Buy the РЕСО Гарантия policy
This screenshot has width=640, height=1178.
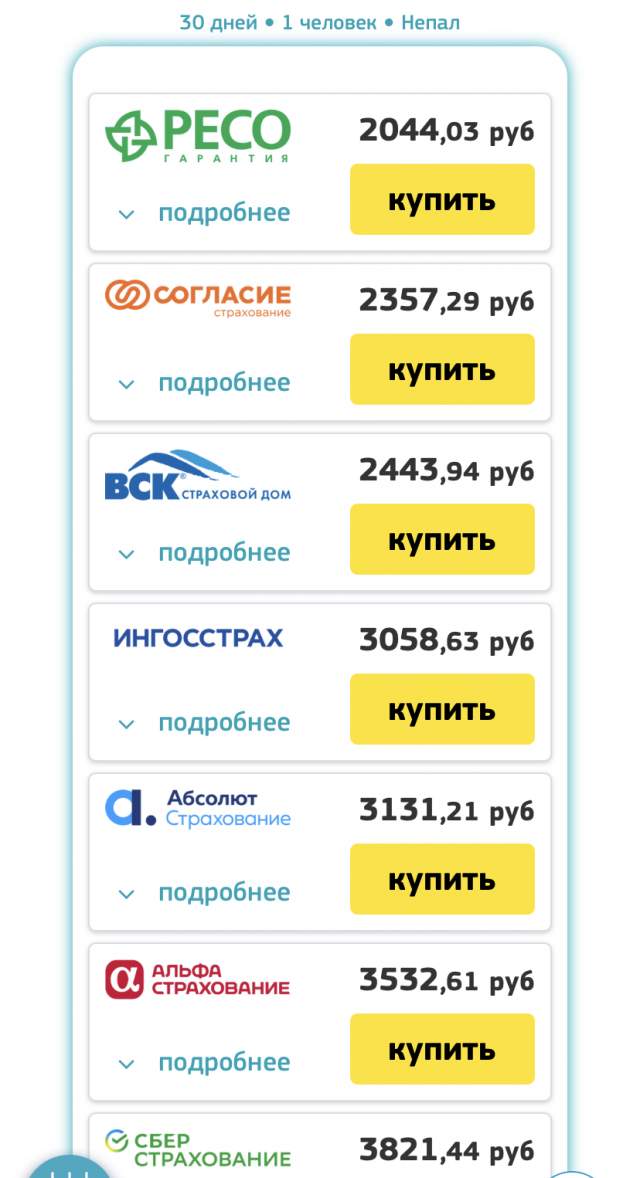[x=442, y=199]
